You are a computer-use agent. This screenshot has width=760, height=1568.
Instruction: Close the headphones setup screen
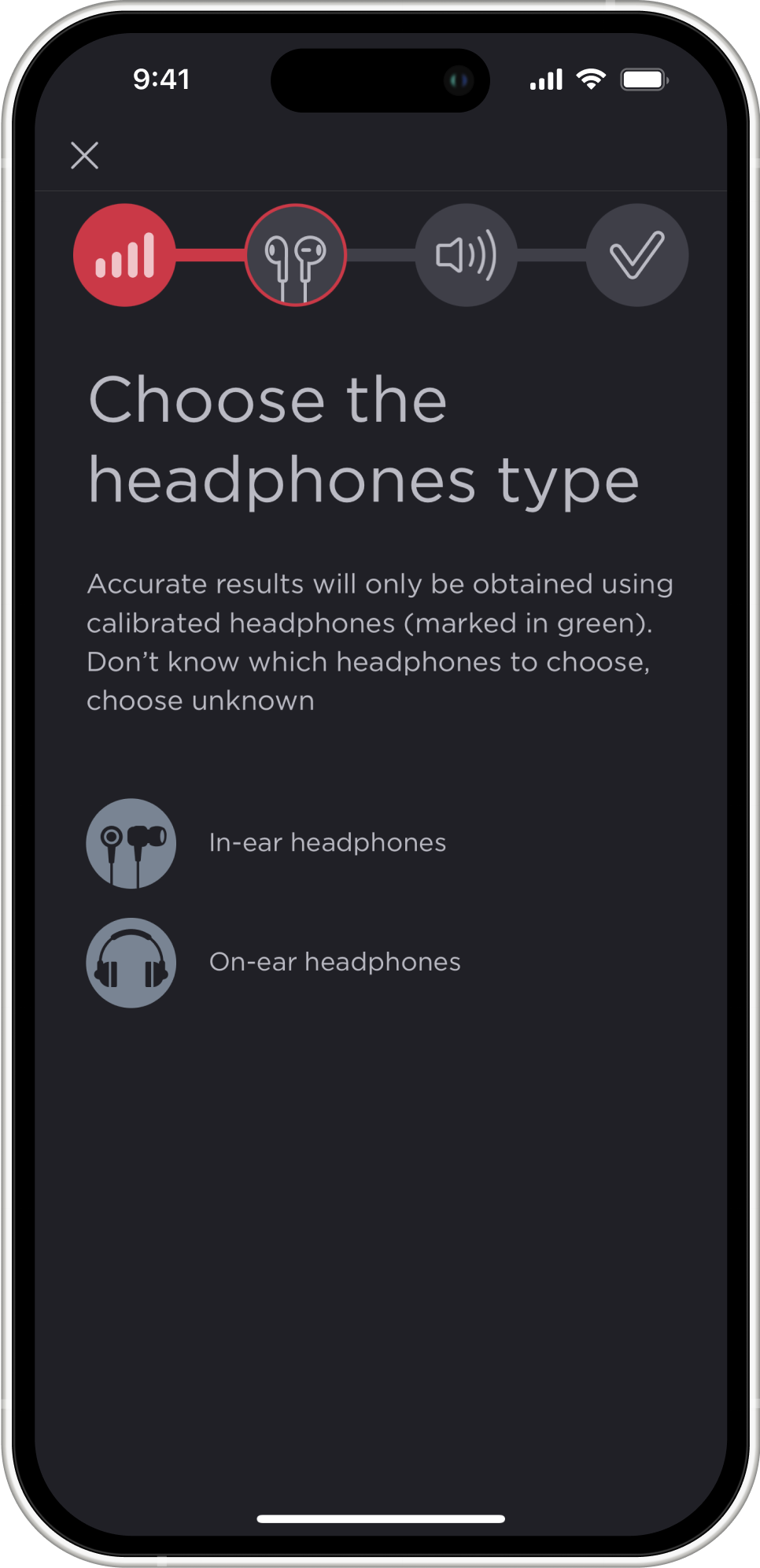click(84, 155)
